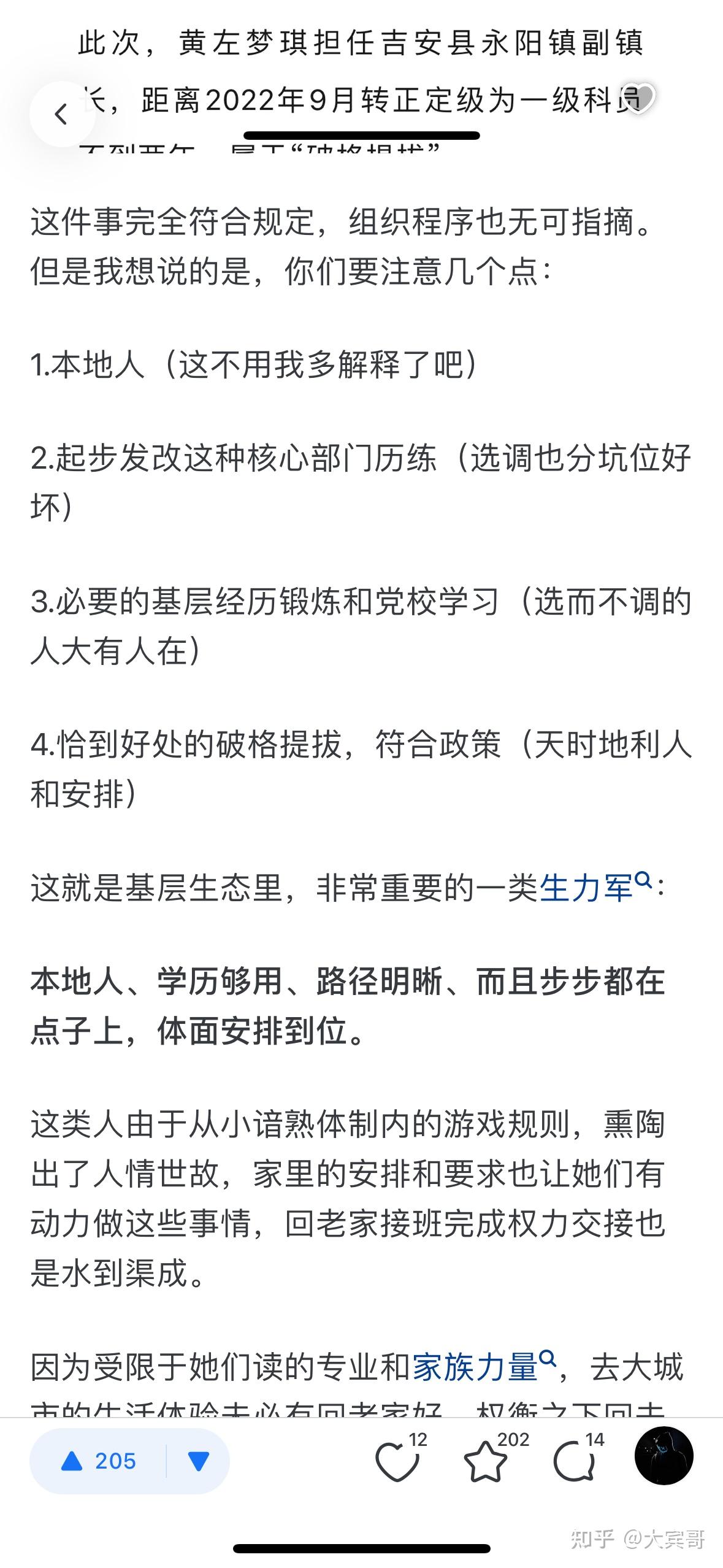Image resolution: width=723 pixels, height=1568 pixels.
Task: Downvote this answer
Action: coord(199,1461)
